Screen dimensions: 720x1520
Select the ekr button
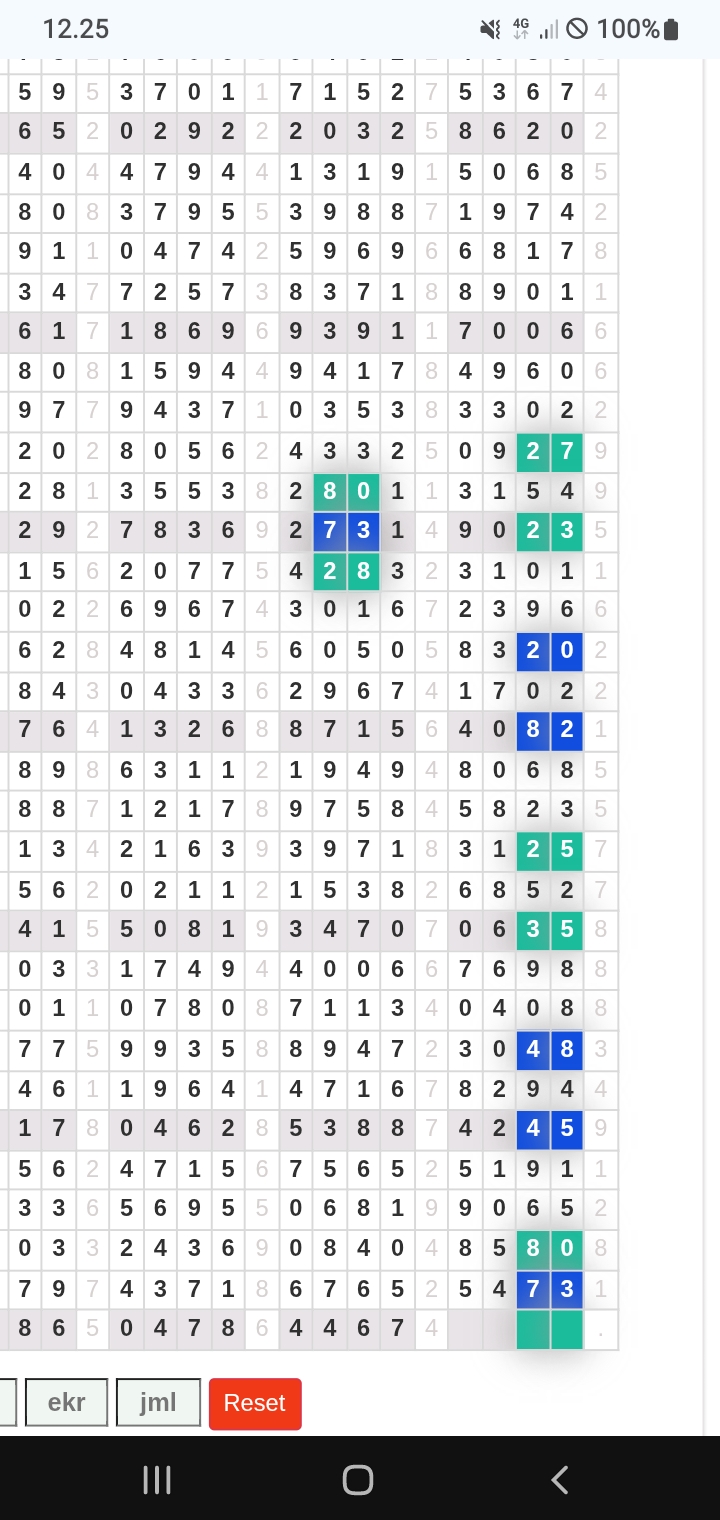[66, 1402]
